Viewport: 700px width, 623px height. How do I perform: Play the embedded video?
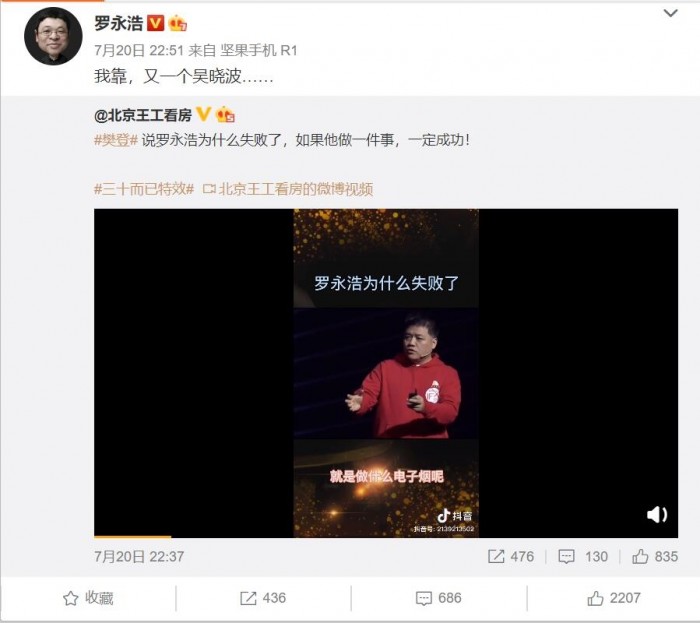(x=385, y=372)
